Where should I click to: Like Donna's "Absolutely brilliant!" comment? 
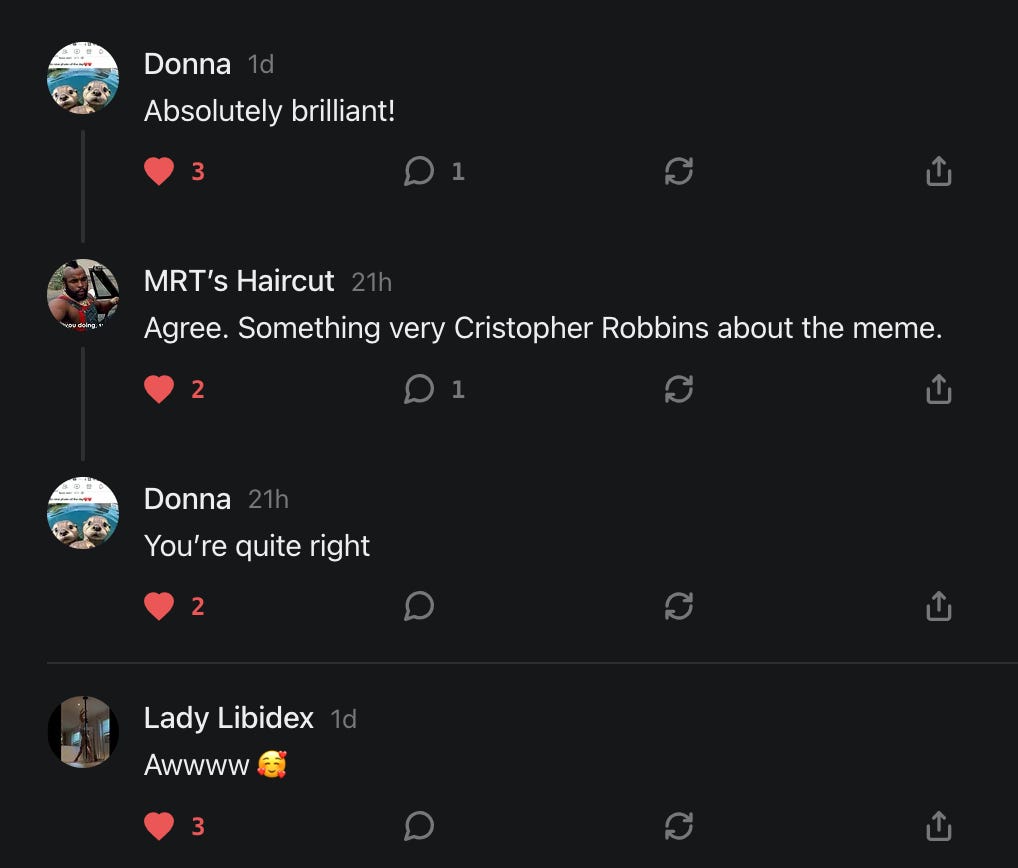pos(159,171)
